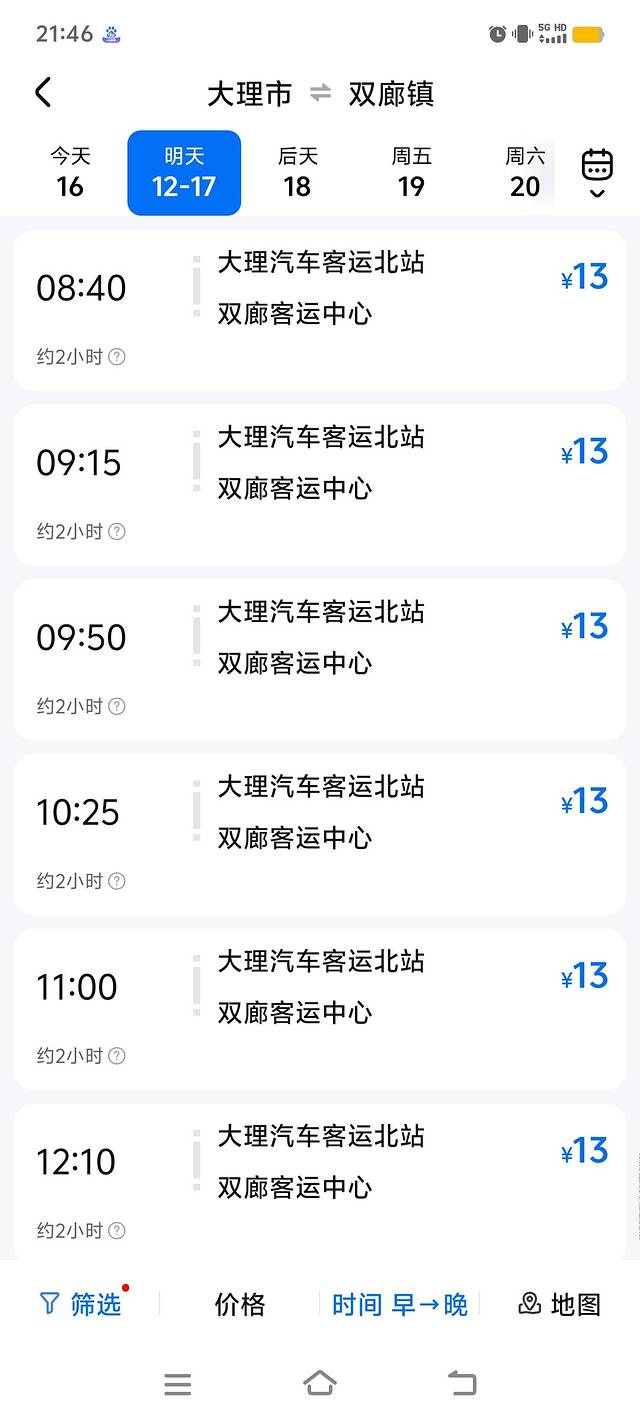Viewport: 640px width, 1422px height.
Task: Open the system recent apps menu
Action: pyautogui.click(x=178, y=1384)
